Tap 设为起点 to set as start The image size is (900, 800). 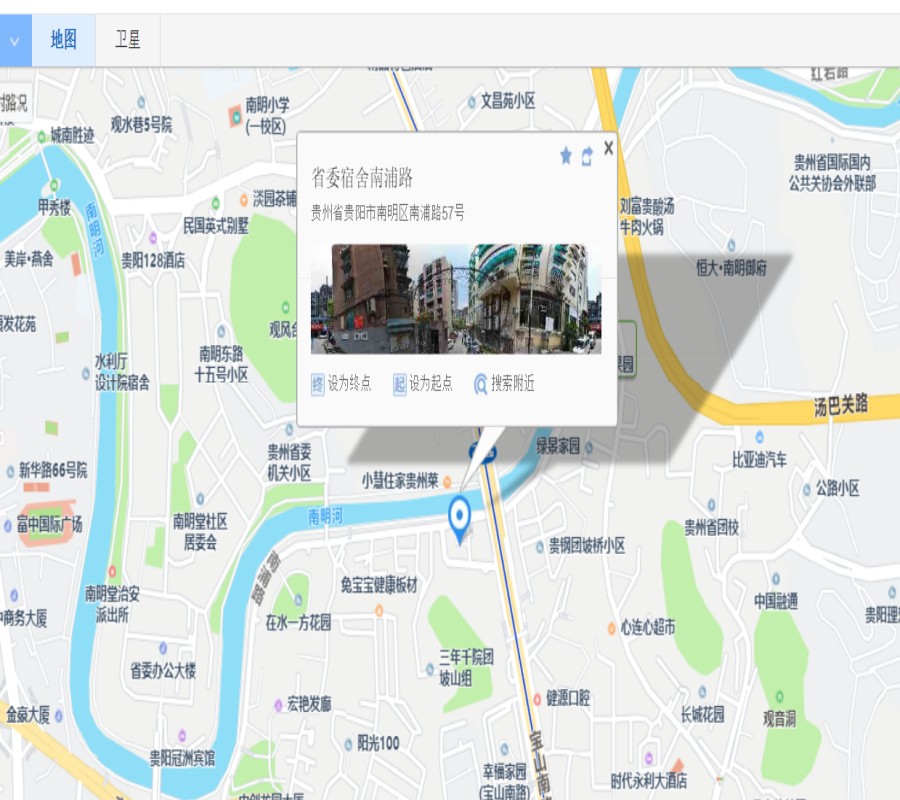[x=422, y=384]
